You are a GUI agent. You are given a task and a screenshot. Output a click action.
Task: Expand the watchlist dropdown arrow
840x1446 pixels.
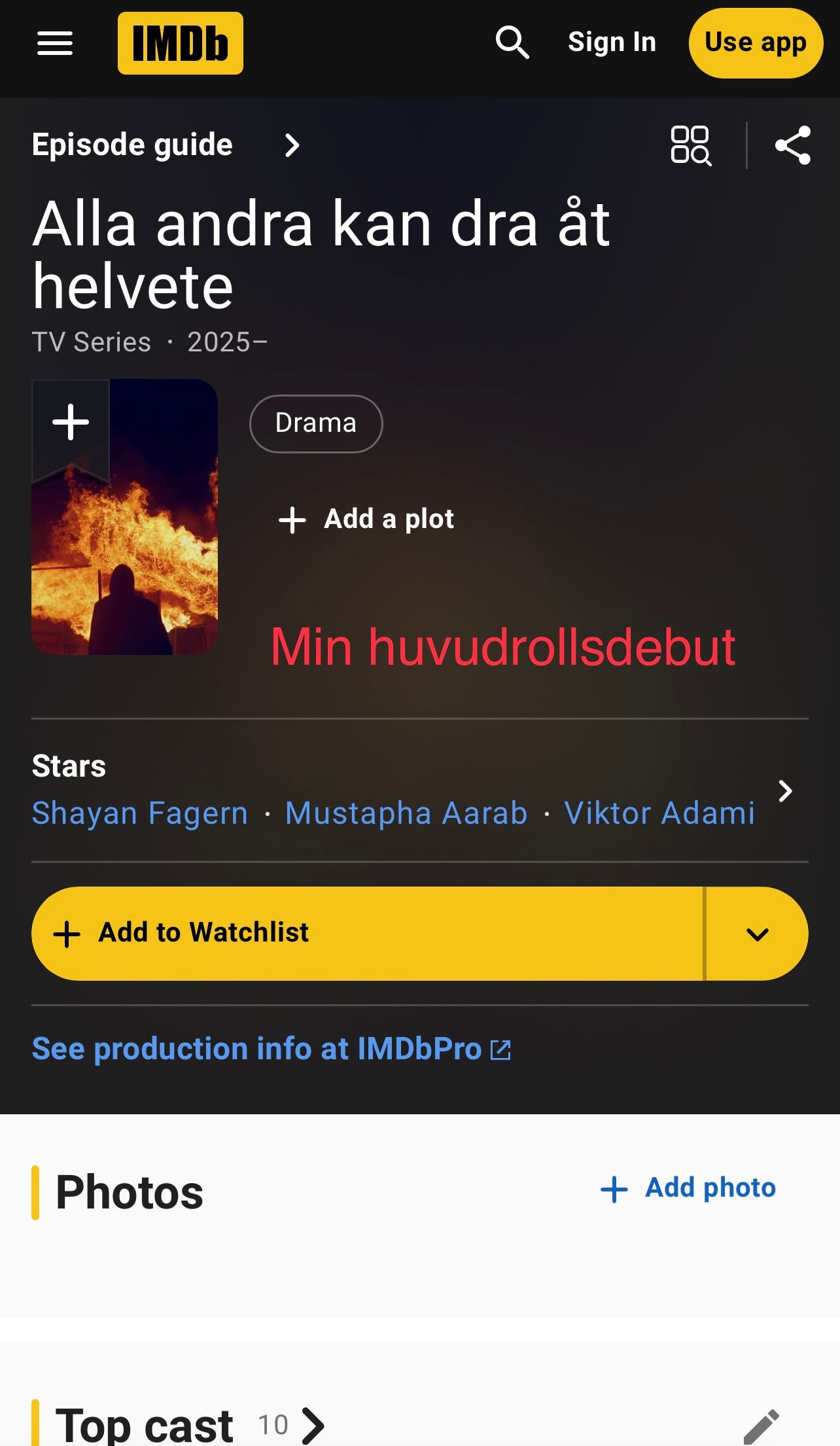757,934
